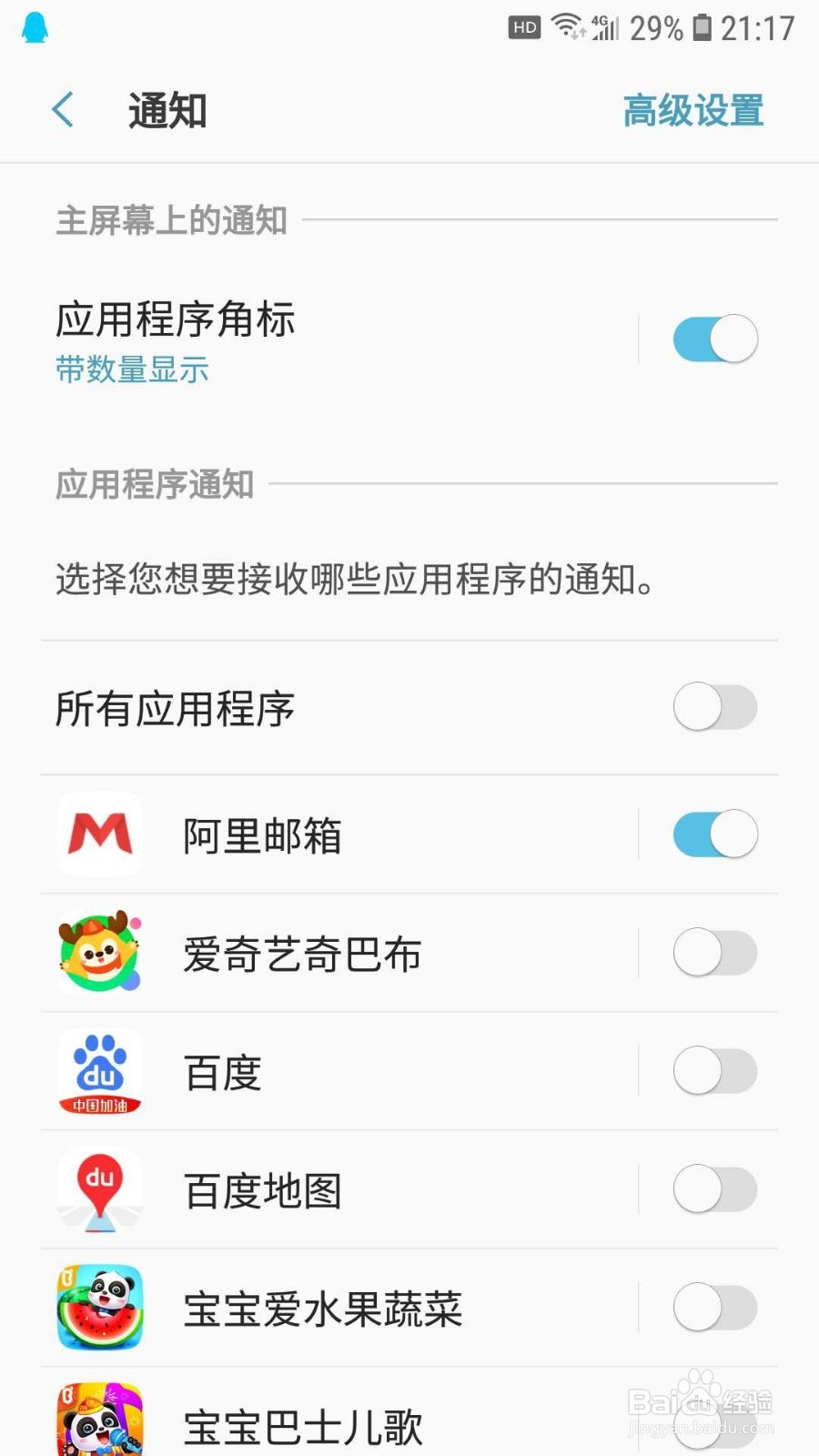Open the 百度 notification settings row
The image size is (819, 1456).
[364, 1072]
